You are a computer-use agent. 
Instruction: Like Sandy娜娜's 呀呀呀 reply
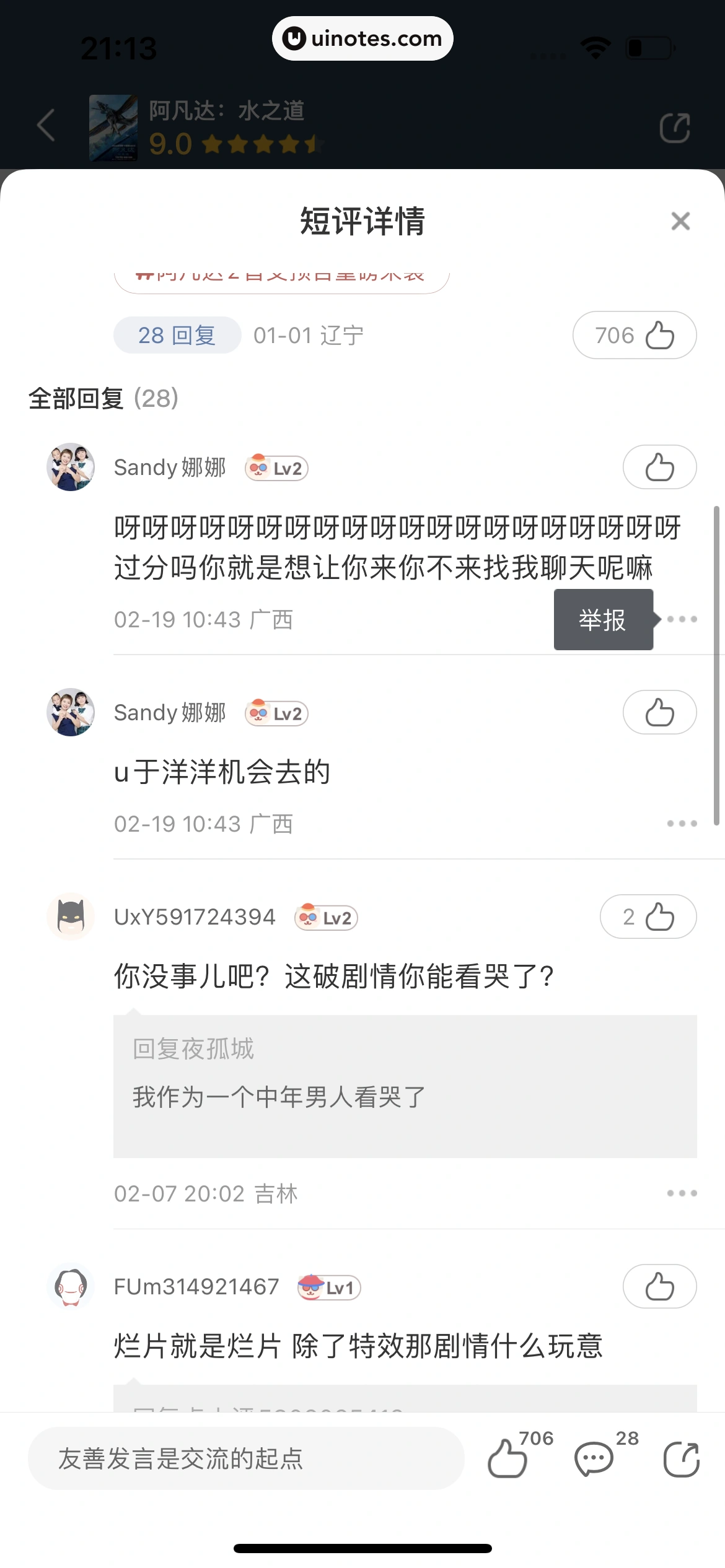tap(659, 467)
